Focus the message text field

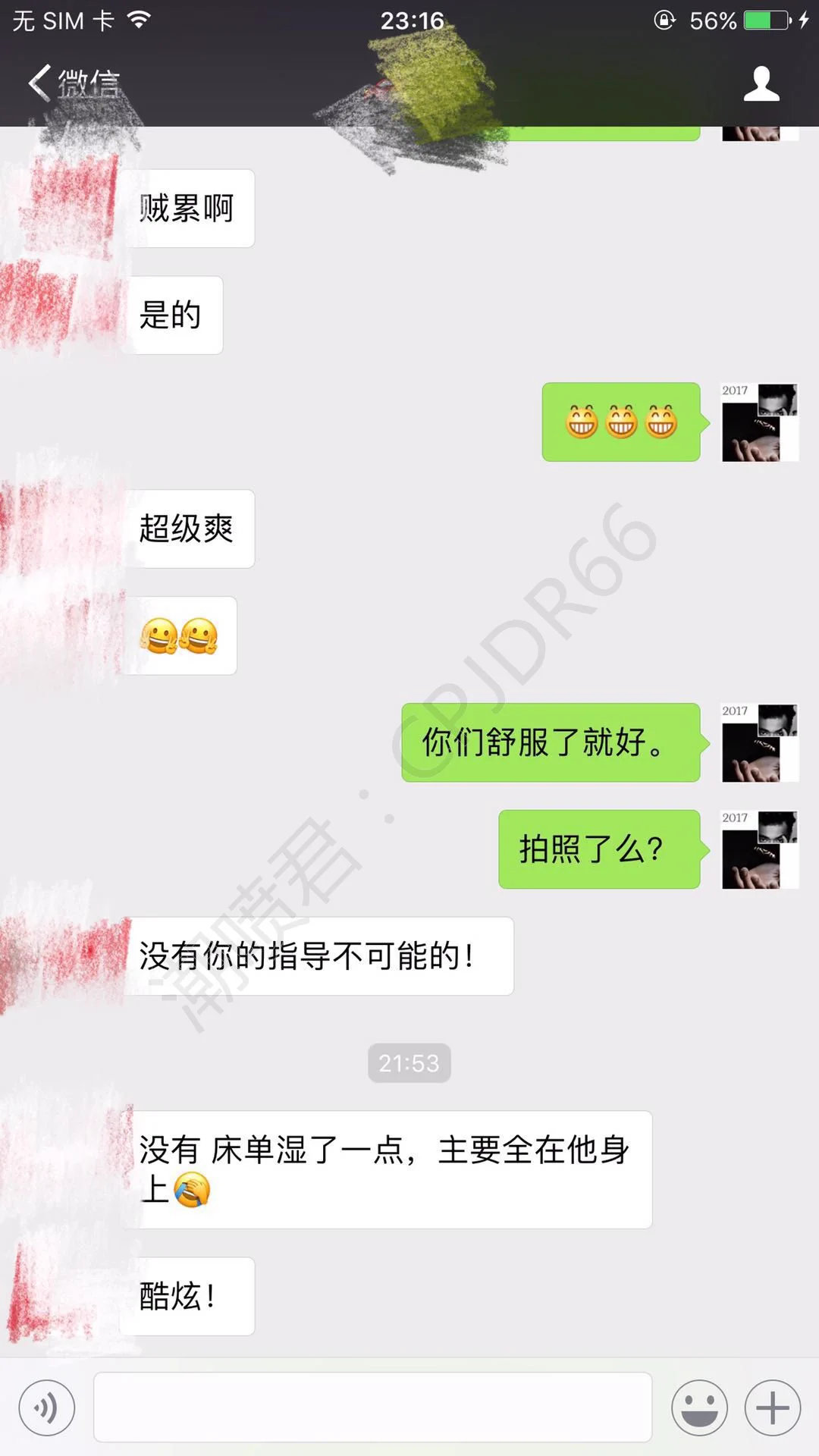click(x=372, y=1407)
